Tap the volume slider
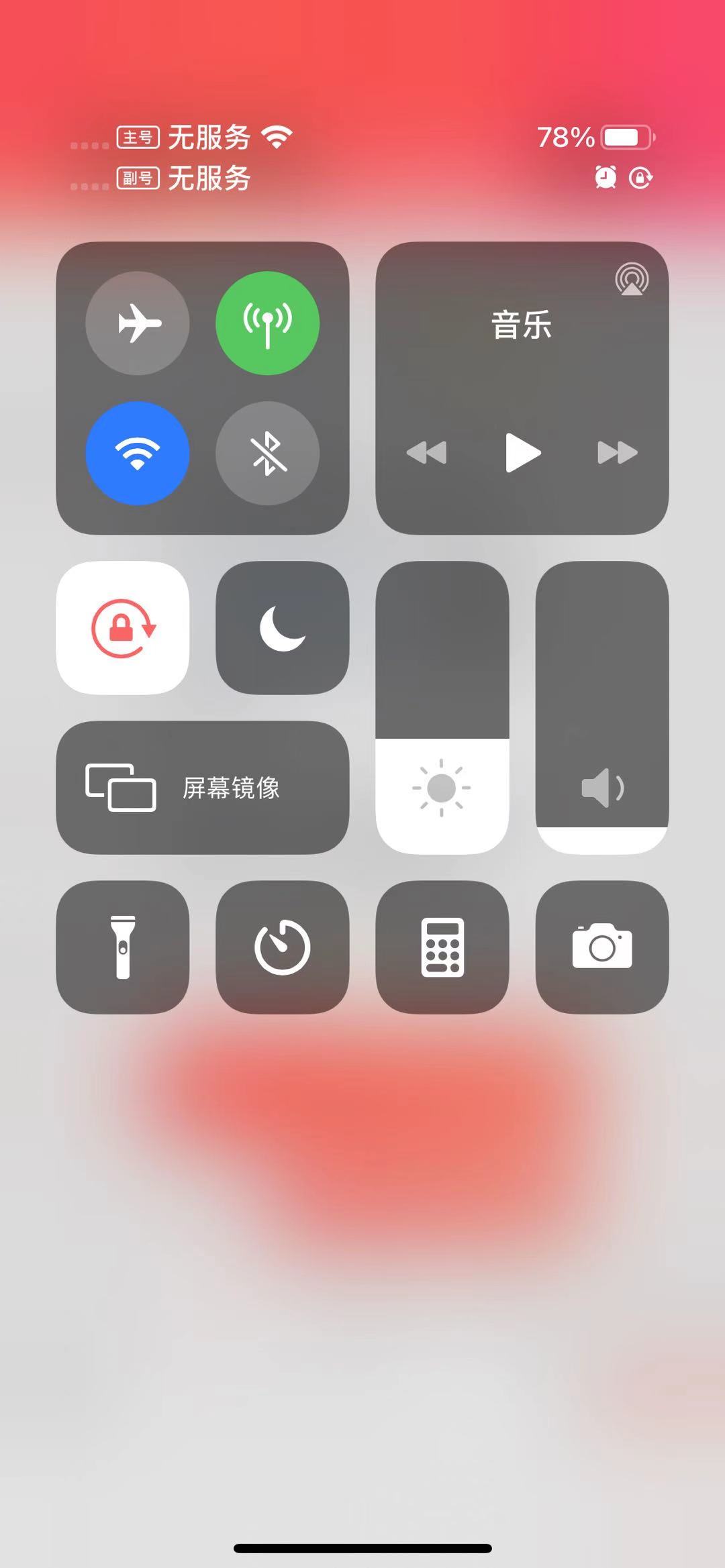Viewport: 725px width, 1568px height. [601, 708]
